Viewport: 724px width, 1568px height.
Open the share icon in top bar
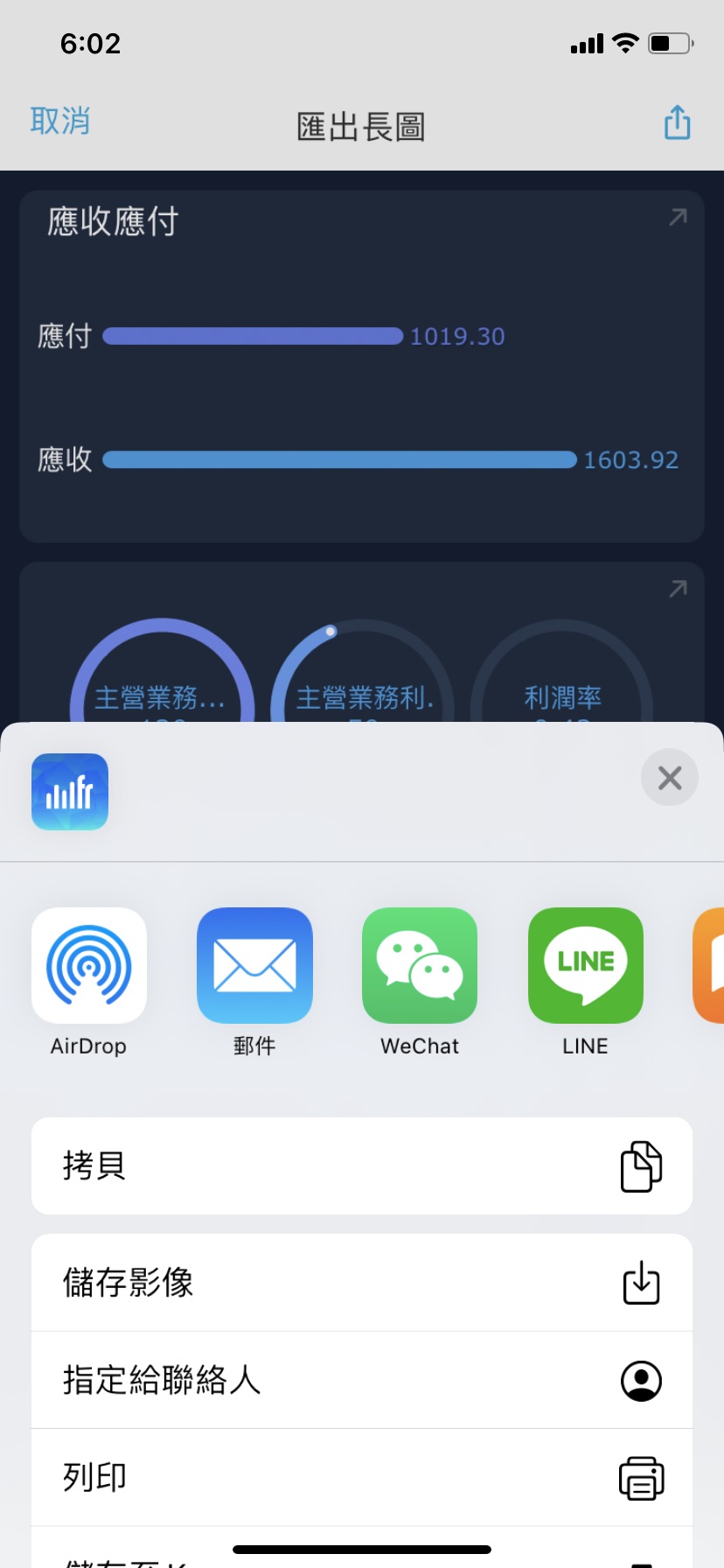677,122
